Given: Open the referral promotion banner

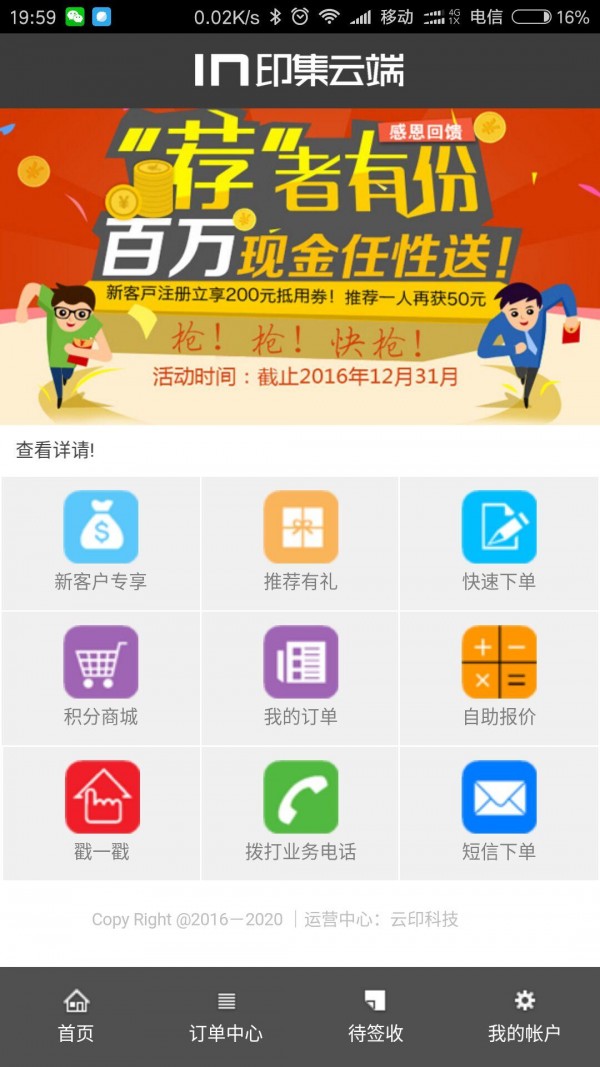Looking at the screenshot, I should coord(300,265).
